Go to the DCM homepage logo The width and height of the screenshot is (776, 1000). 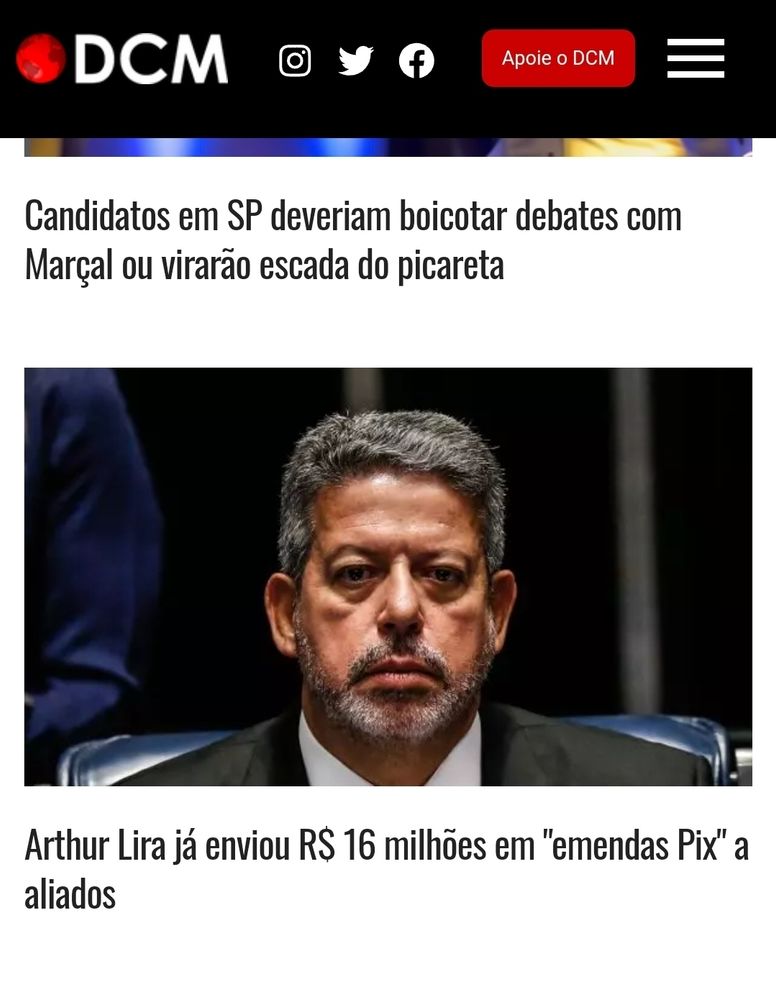click(122, 59)
